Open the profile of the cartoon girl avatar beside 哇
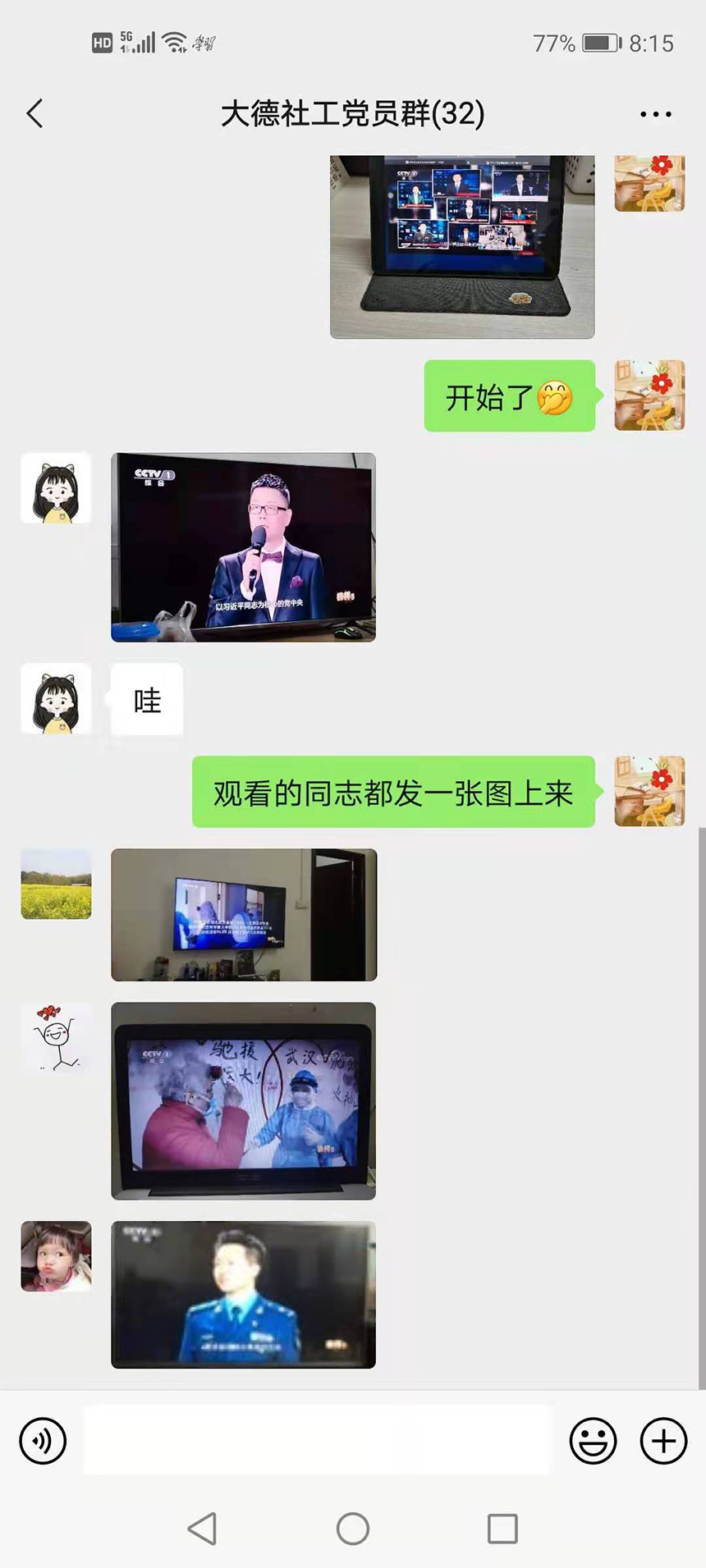The width and height of the screenshot is (706, 1568). click(56, 698)
